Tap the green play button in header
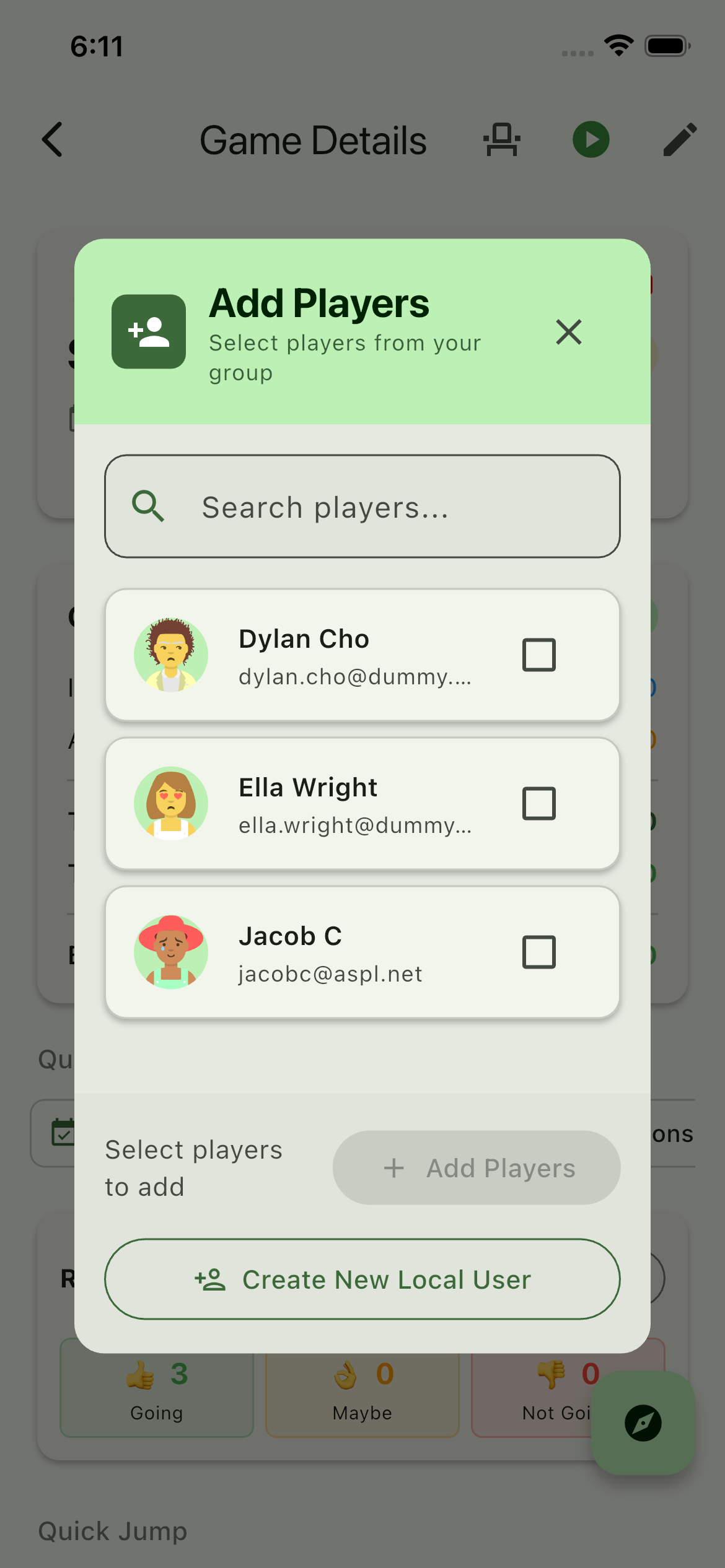 tap(591, 139)
